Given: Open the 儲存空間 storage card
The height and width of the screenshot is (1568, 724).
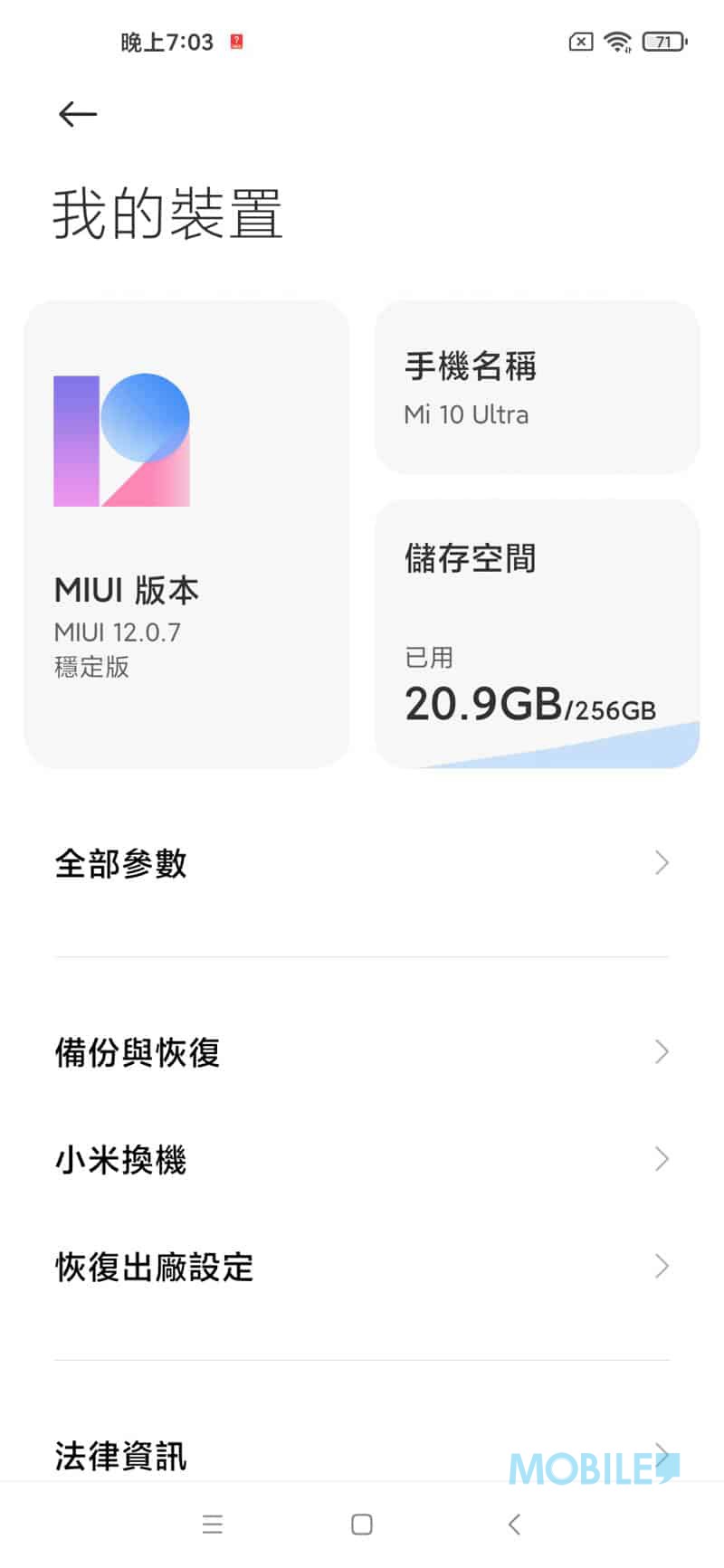Looking at the screenshot, I should click(537, 633).
